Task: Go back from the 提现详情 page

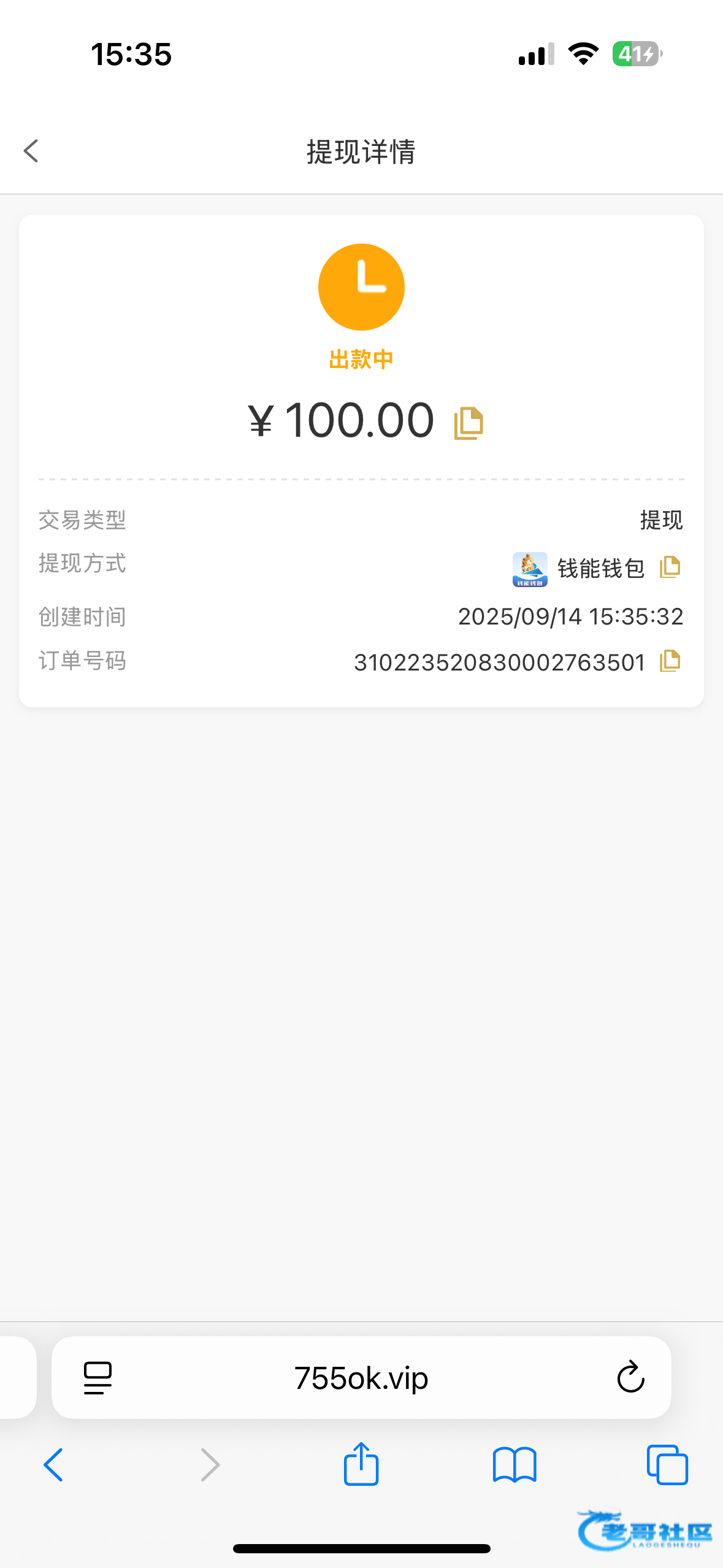Action: click(x=31, y=151)
